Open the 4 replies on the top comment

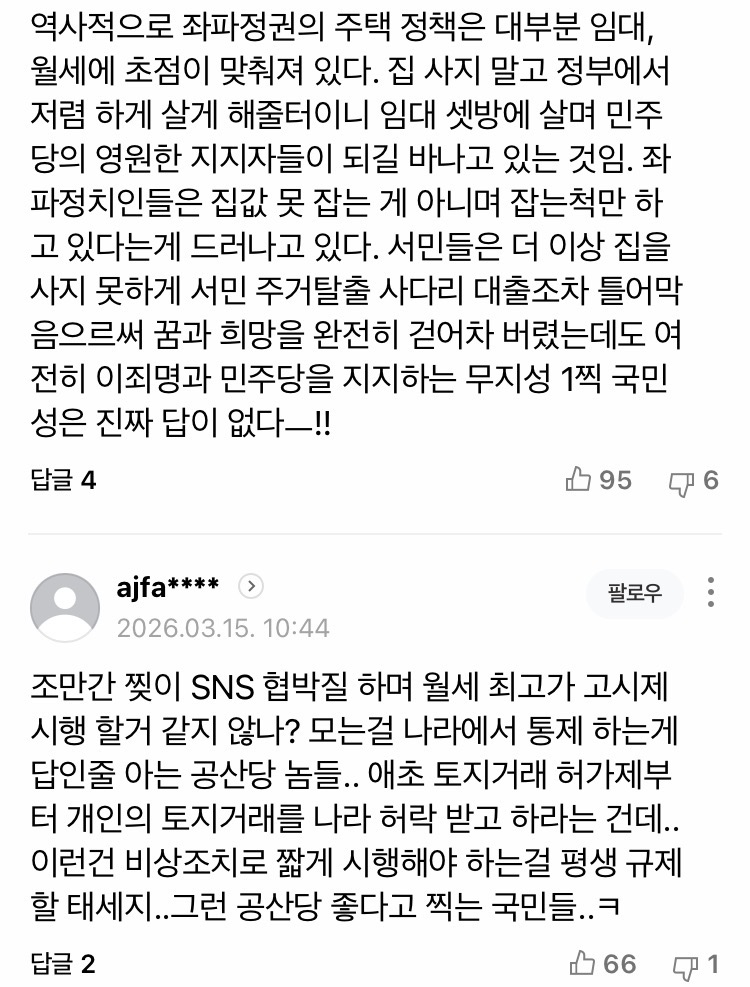point(63,481)
